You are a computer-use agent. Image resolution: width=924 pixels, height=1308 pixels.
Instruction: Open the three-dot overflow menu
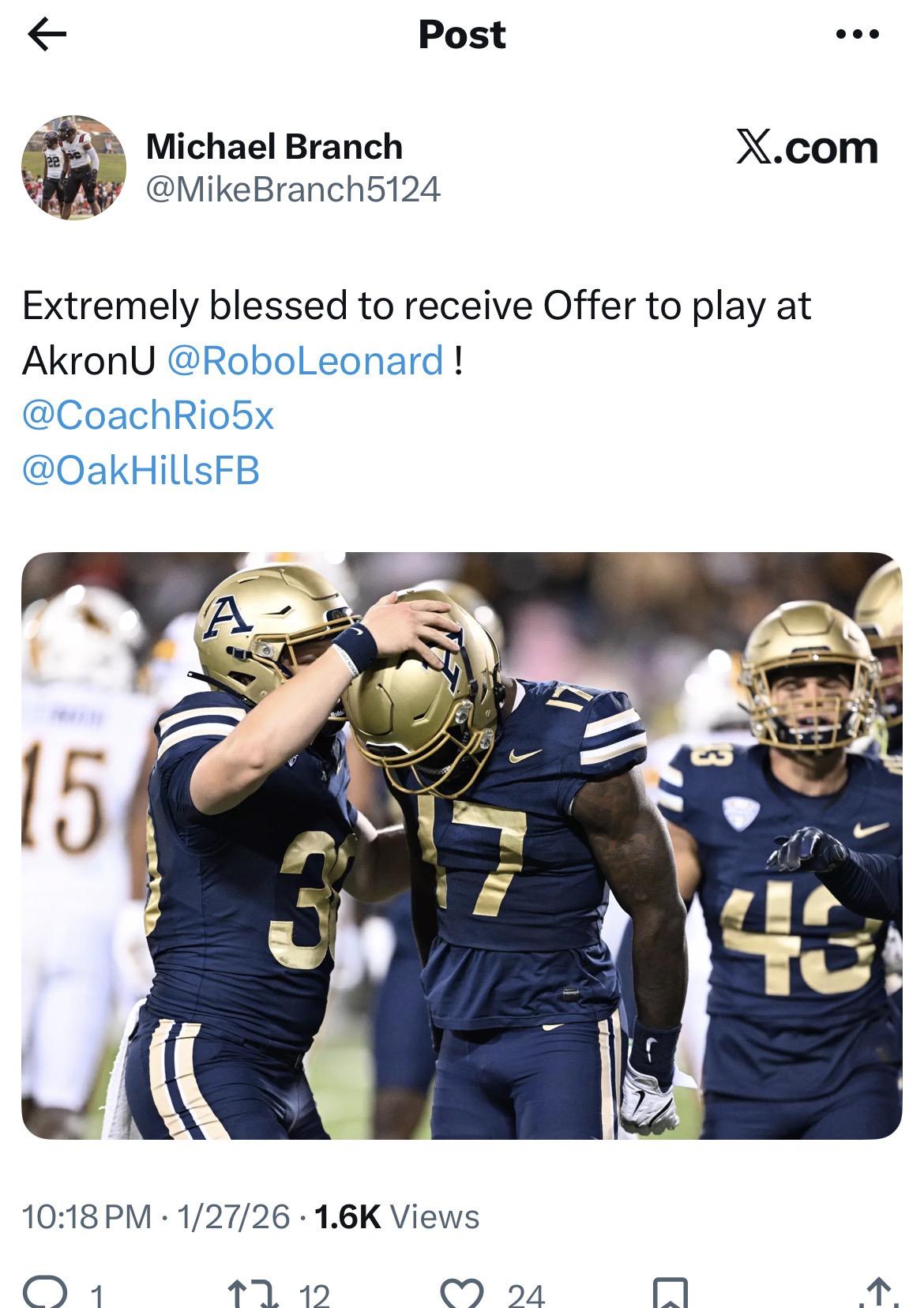coord(856,35)
